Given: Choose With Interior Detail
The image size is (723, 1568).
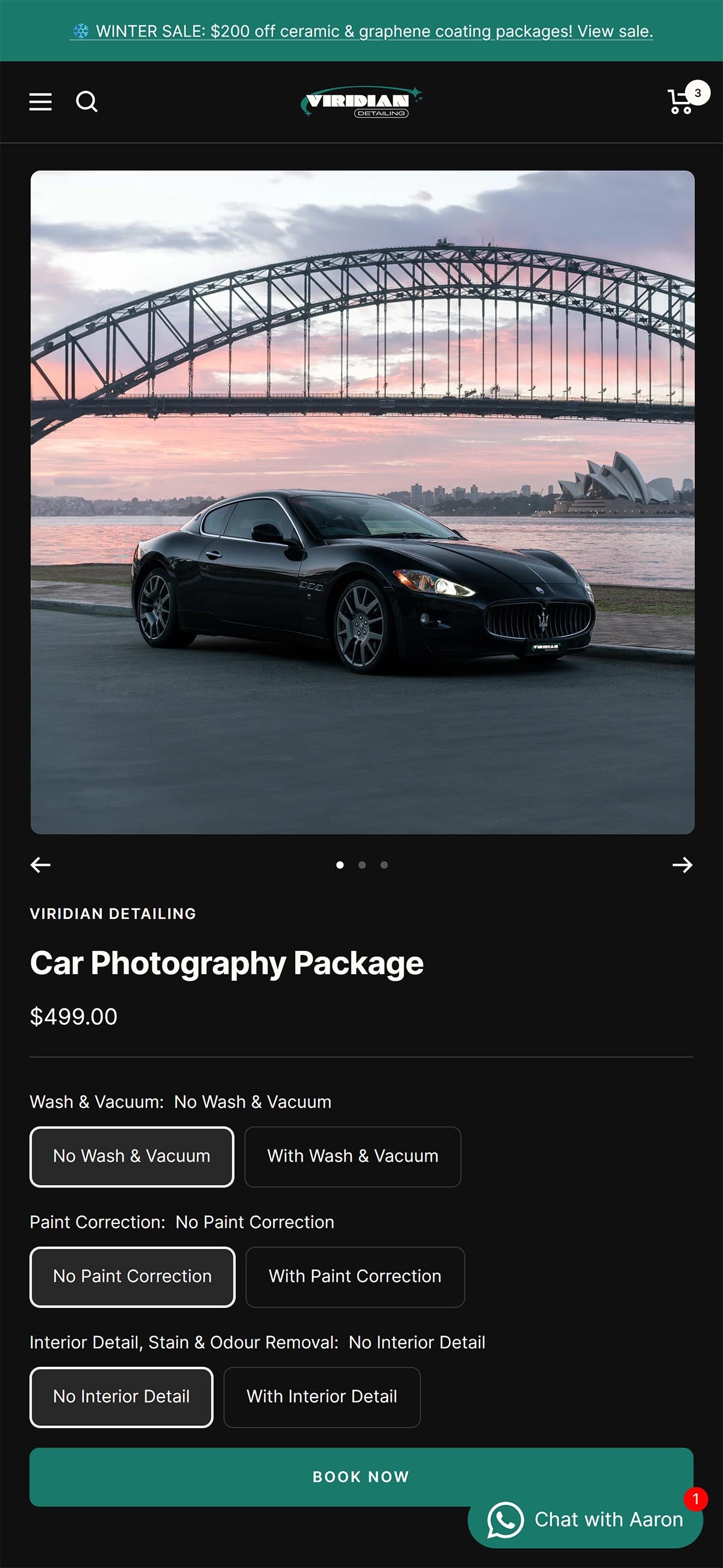Looking at the screenshot, I should pos(322,1396).
